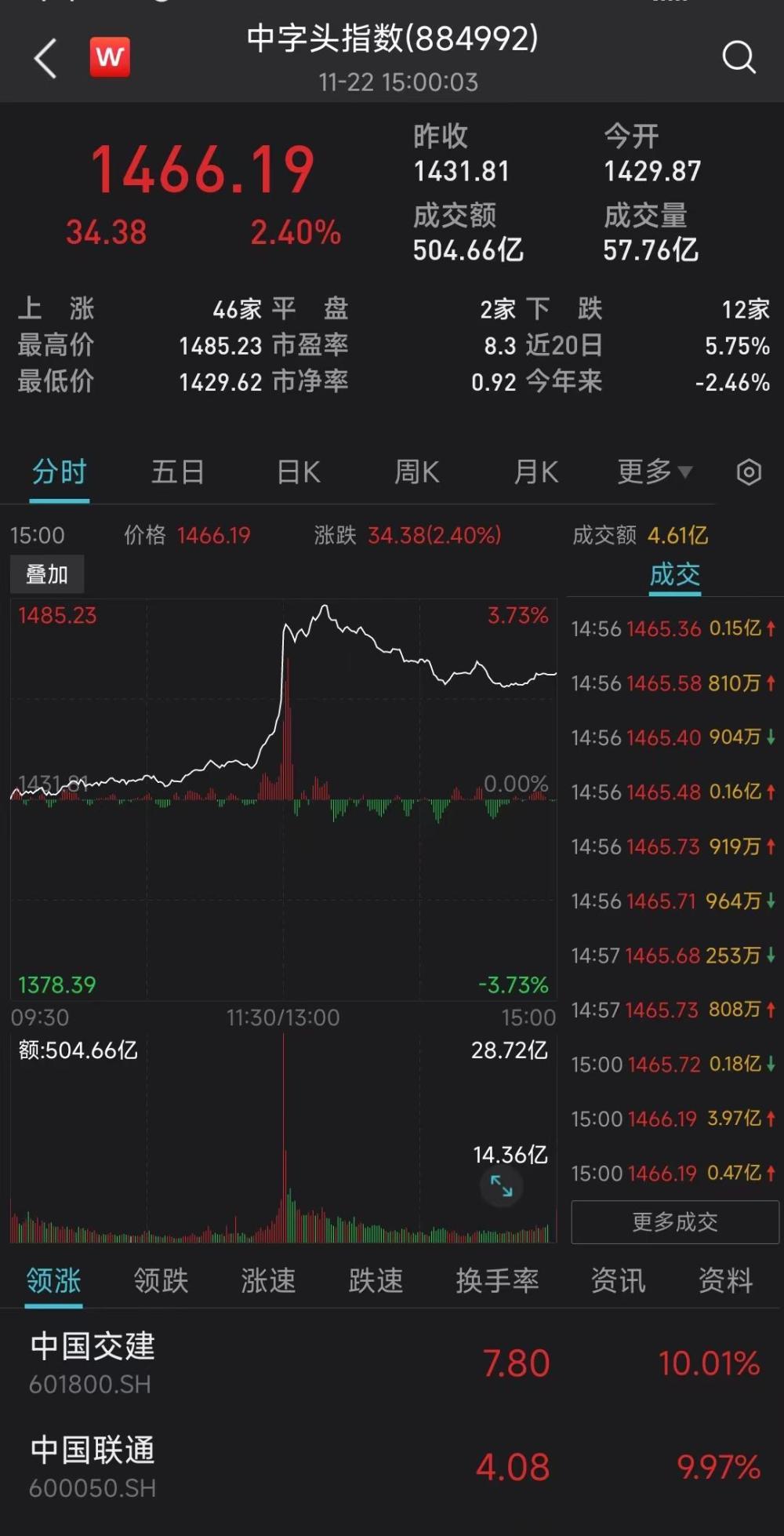The height and width of the screenshot is (1536, 784).
Task: Select the 周K chart tab
Action: [x=417, y=472]
